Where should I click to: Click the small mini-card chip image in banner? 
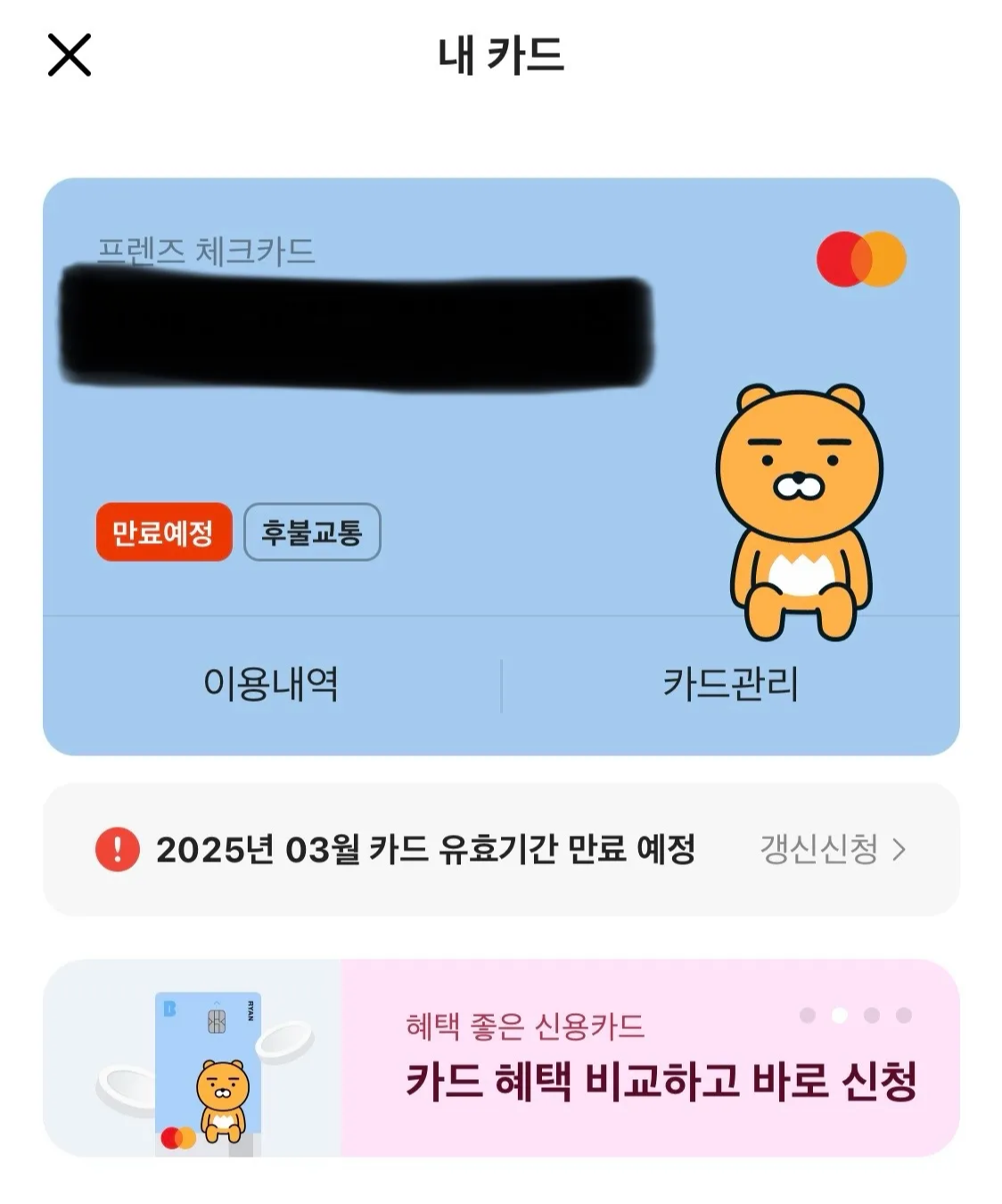(217, 1021)
